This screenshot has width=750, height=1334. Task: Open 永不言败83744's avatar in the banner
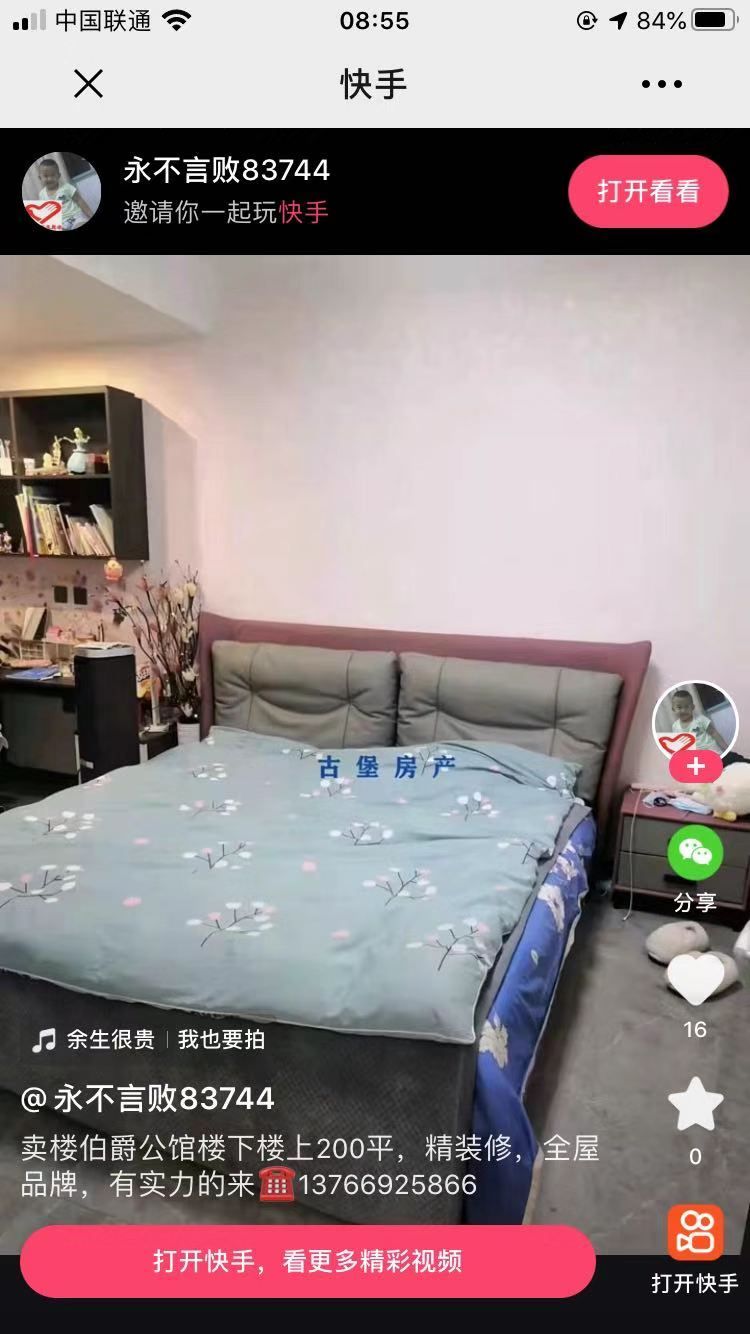[62, 191]
